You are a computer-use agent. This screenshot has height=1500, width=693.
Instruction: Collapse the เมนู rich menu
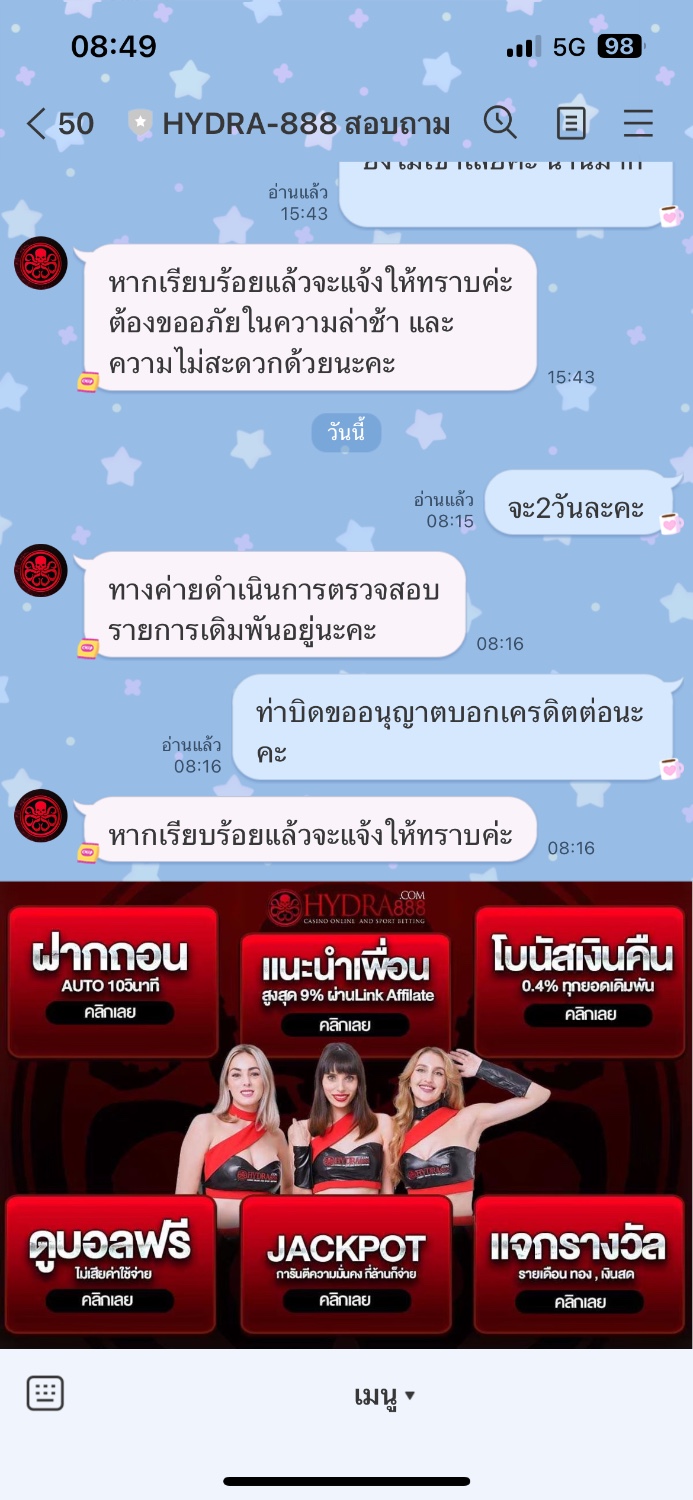click(x=385, y=1395)
